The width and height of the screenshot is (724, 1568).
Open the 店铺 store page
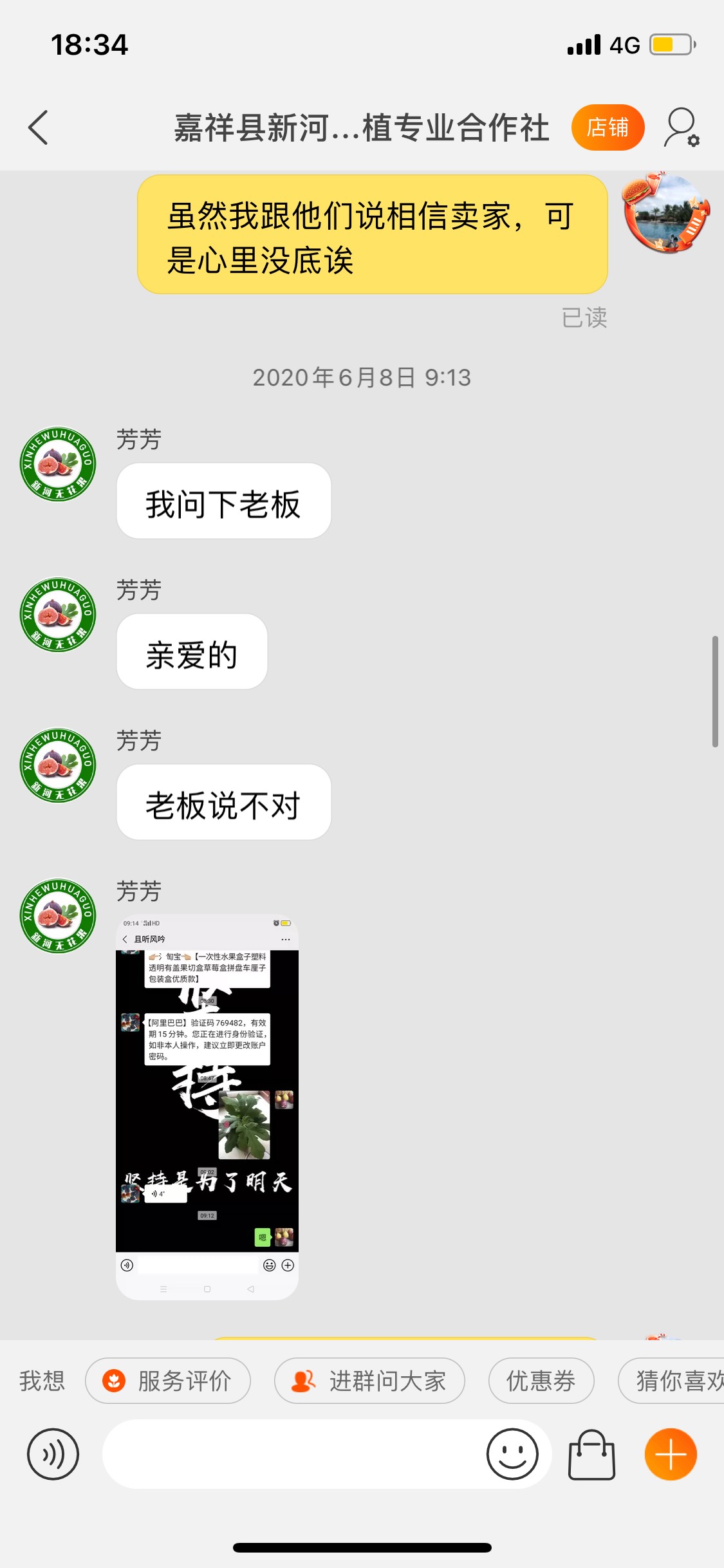click(608, 127)
